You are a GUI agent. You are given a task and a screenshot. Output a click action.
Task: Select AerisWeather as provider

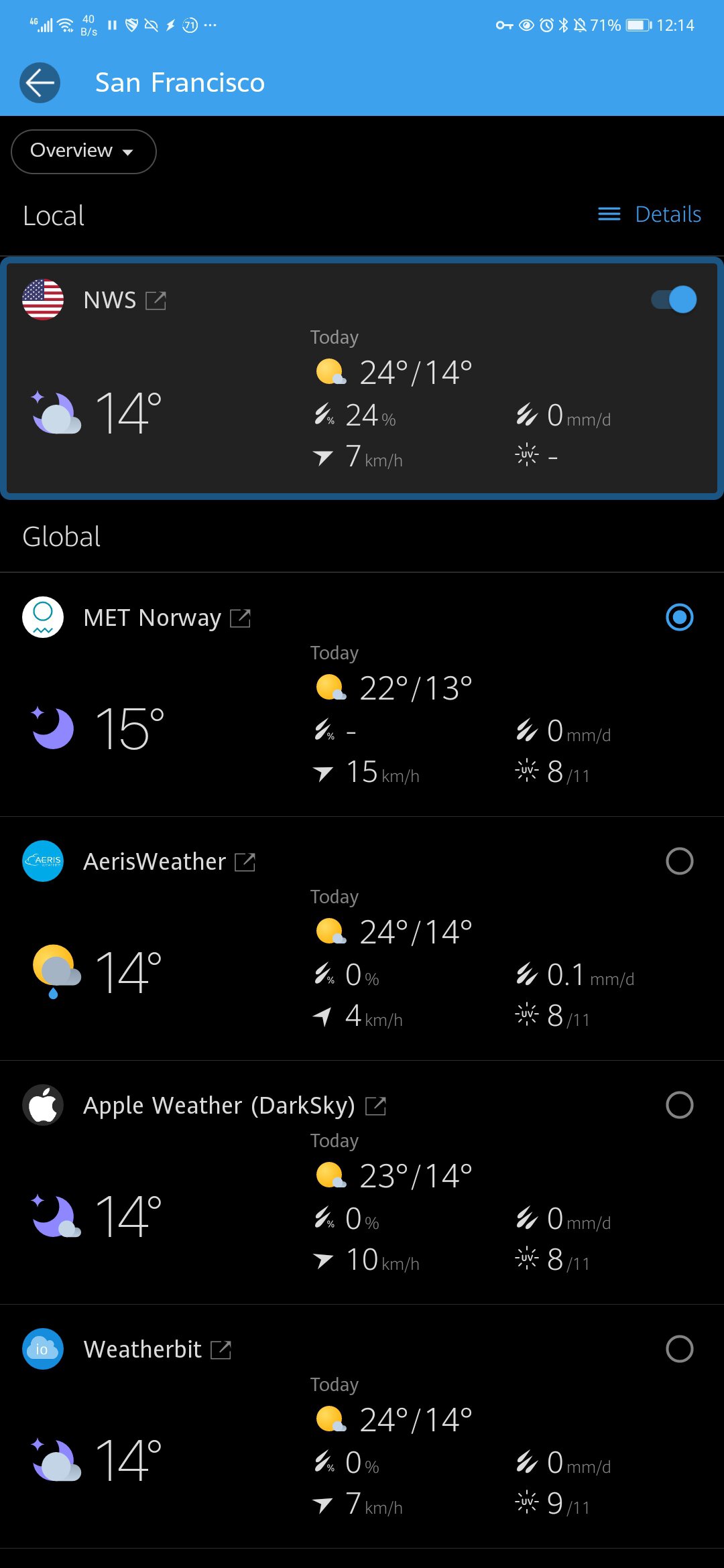(x=679, y=861)
